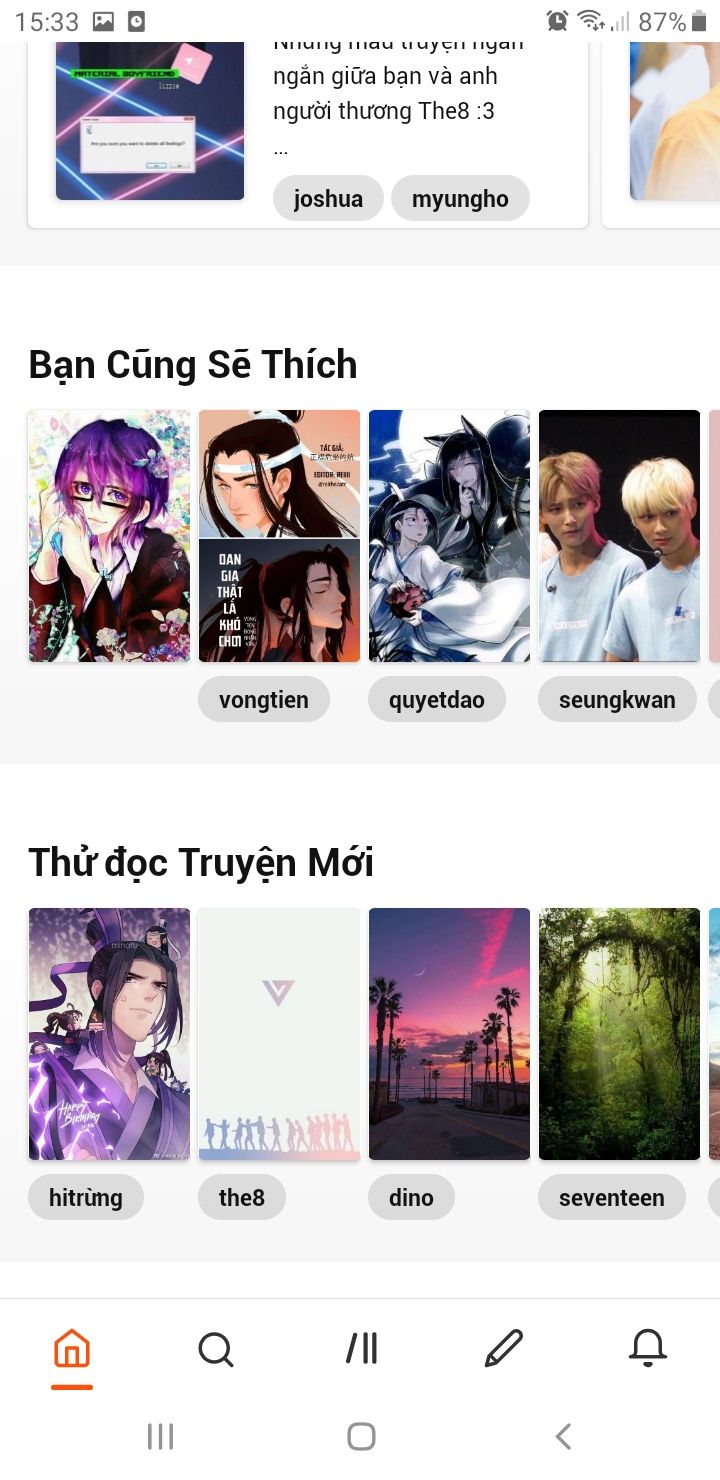The height and width of the screenshot is (1480, 720).
Task: Select the quyetdao tag
Action: tap(437, 700)
